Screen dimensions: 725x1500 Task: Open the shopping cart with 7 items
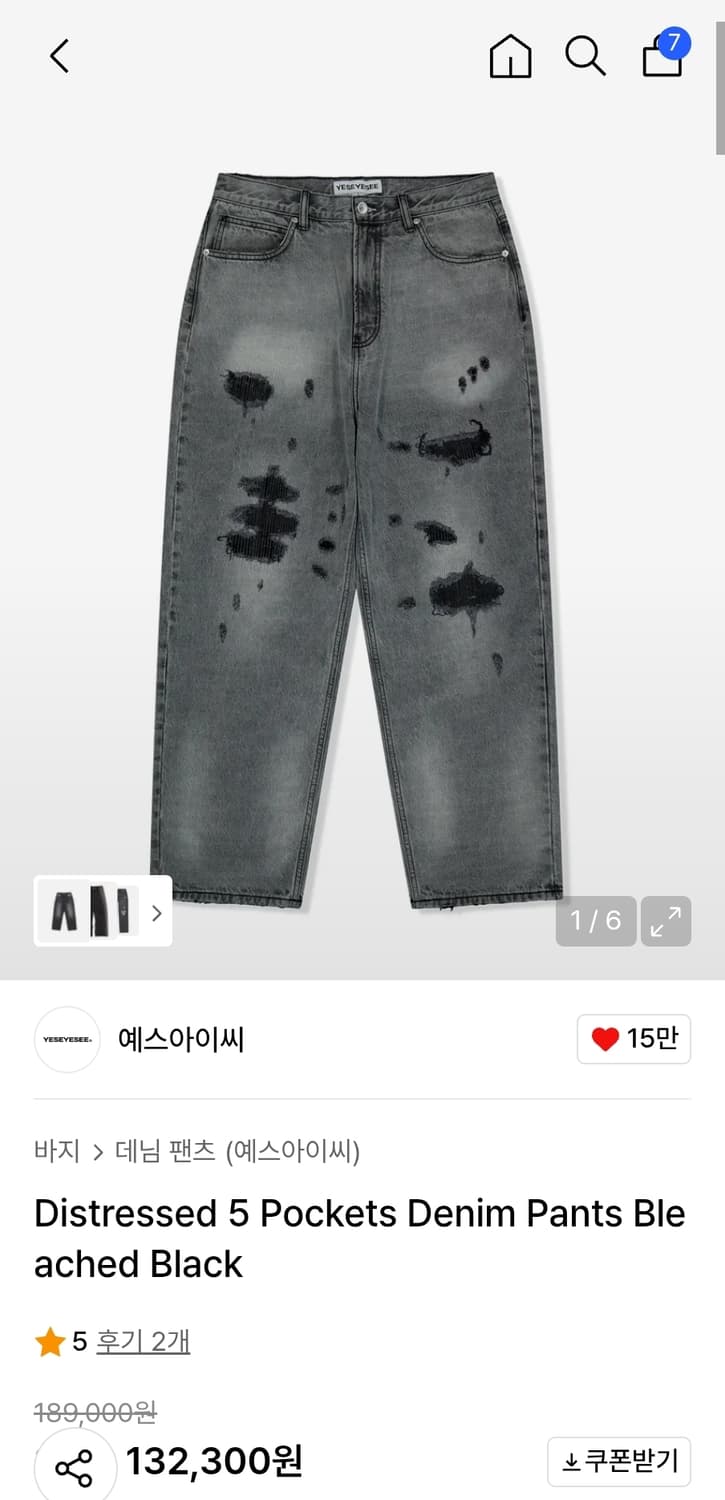[661, 60]
